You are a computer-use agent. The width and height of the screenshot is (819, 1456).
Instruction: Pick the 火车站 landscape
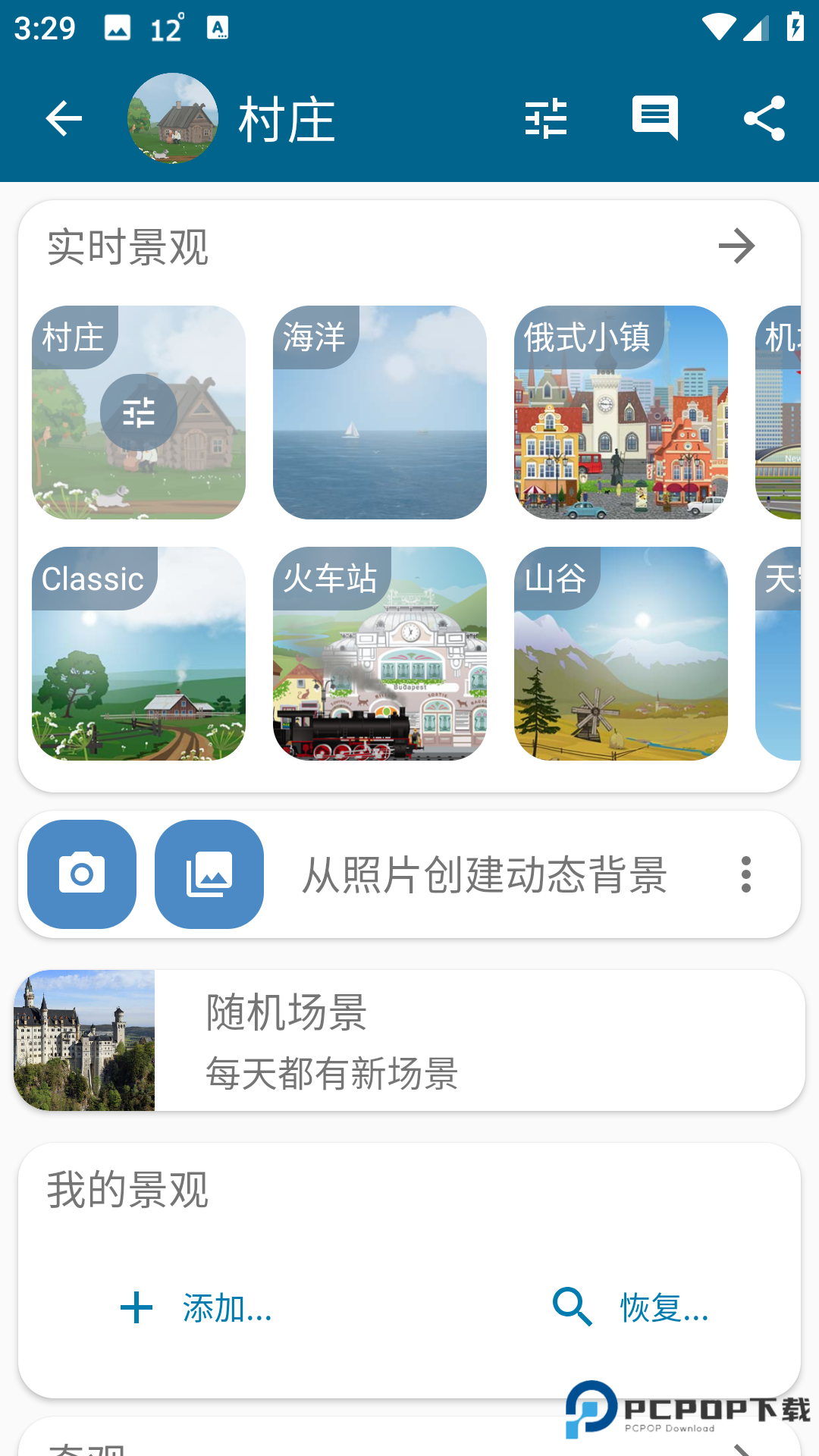point(380,654)
